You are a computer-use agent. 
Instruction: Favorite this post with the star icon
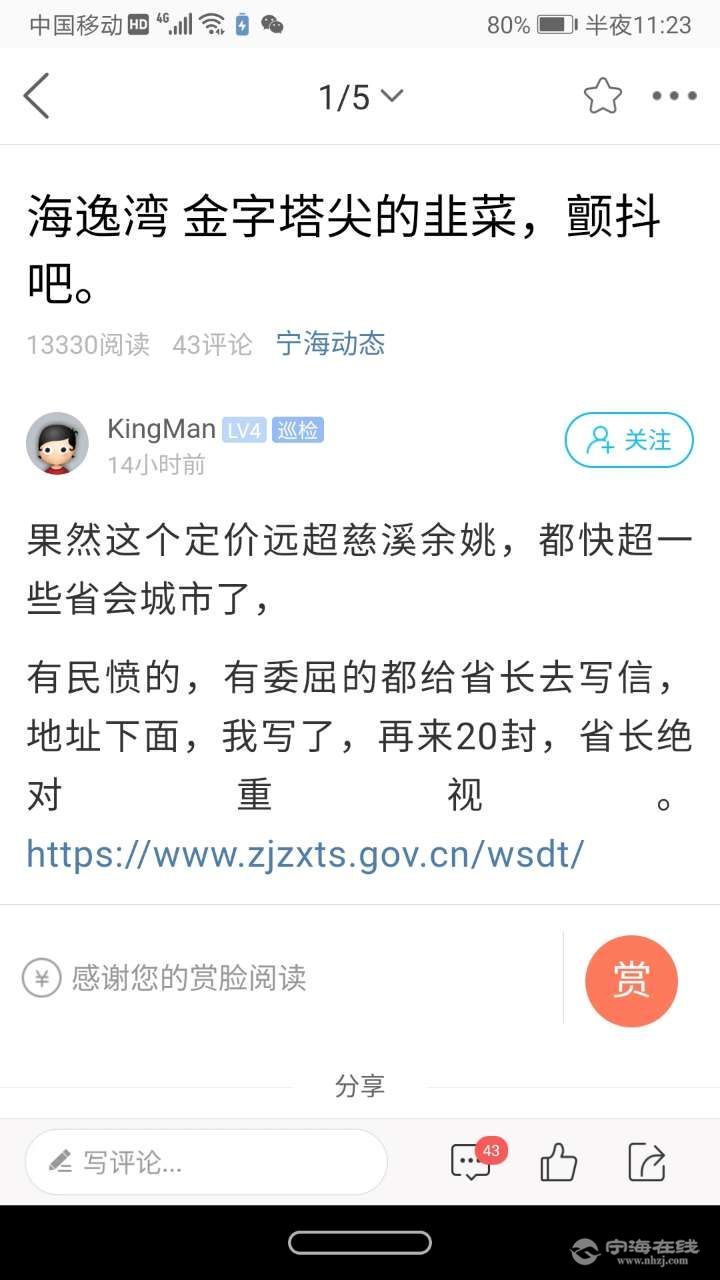pyautogui.click(x=602, y=97)
